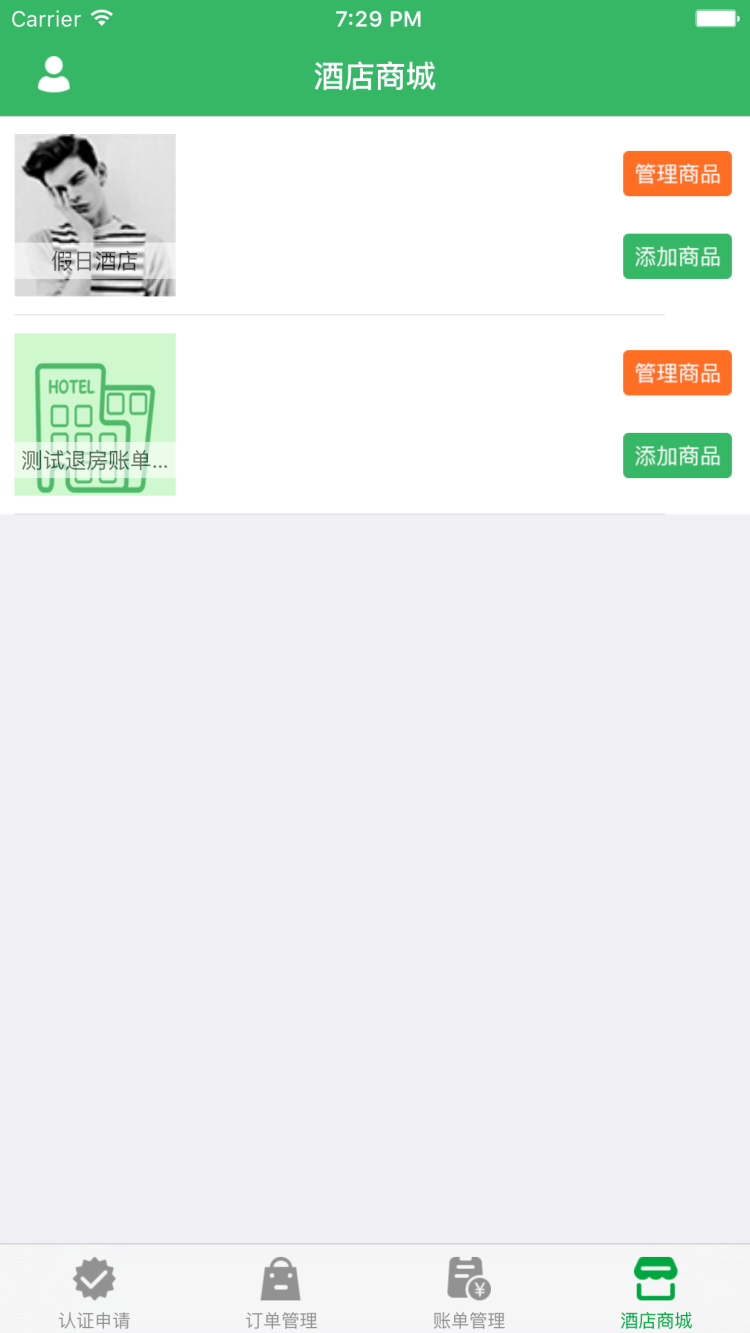Click 添加商品 for 测试退房账单 hotel
This screenshot has width=750, height=1333.
click(x=677, y=455)
